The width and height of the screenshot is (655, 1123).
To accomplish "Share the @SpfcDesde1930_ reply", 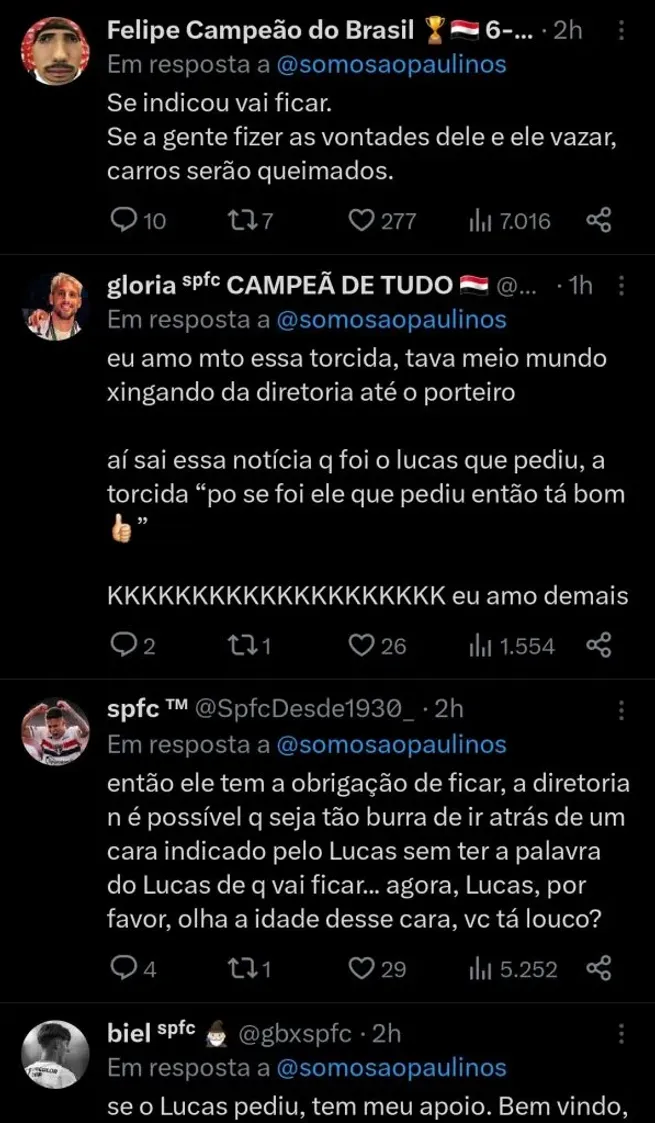I will point(598,969).
